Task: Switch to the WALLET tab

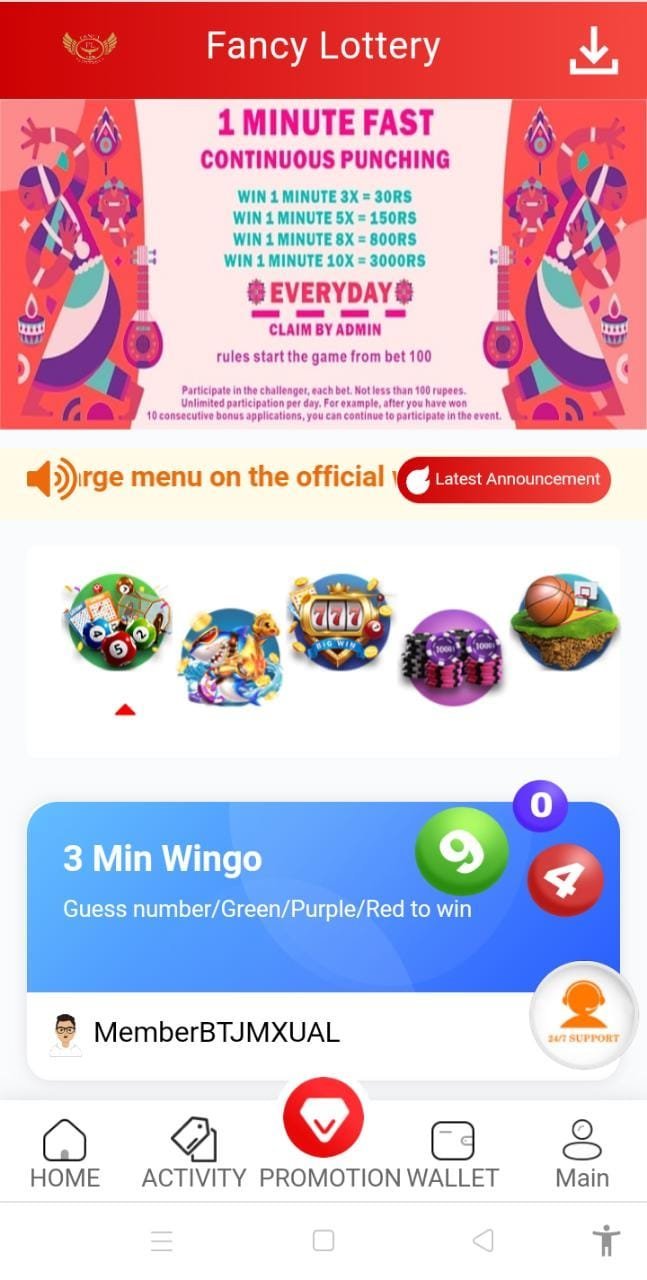Action: [453, 1155]
